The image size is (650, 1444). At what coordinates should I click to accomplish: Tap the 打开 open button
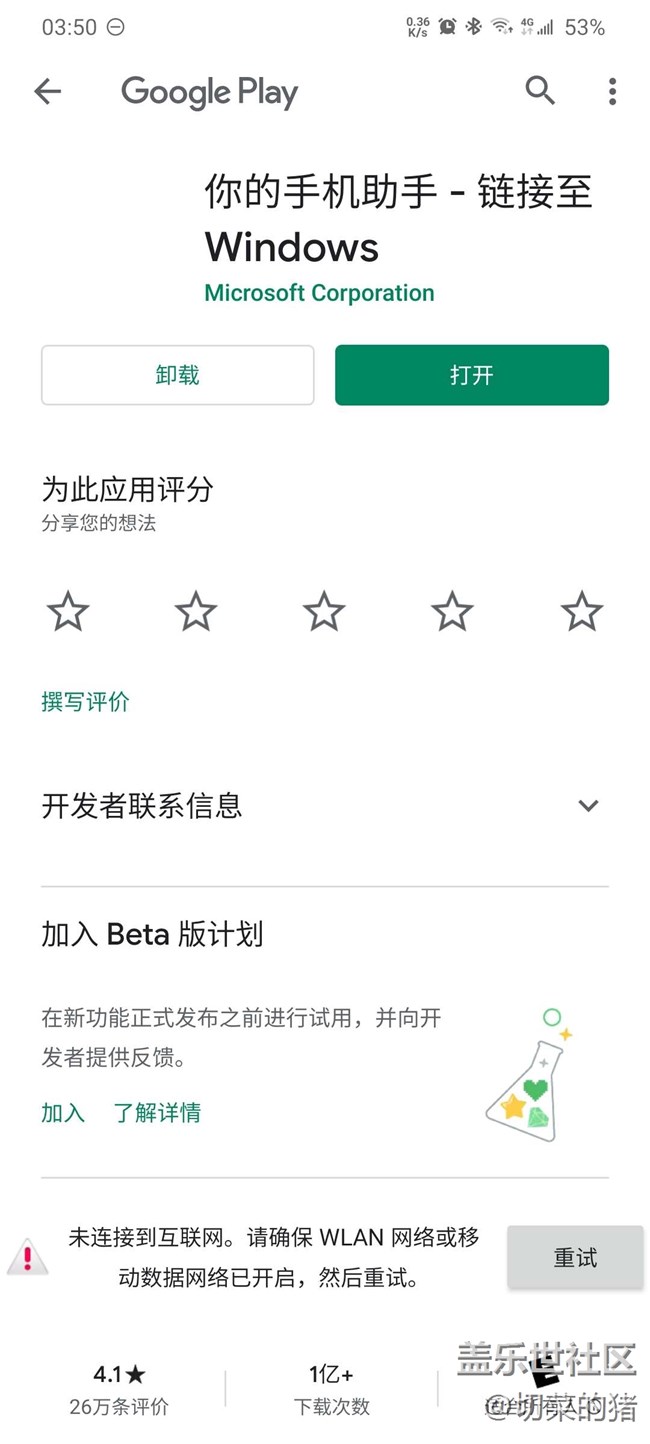pyautogui.click(x=471, y=375)
